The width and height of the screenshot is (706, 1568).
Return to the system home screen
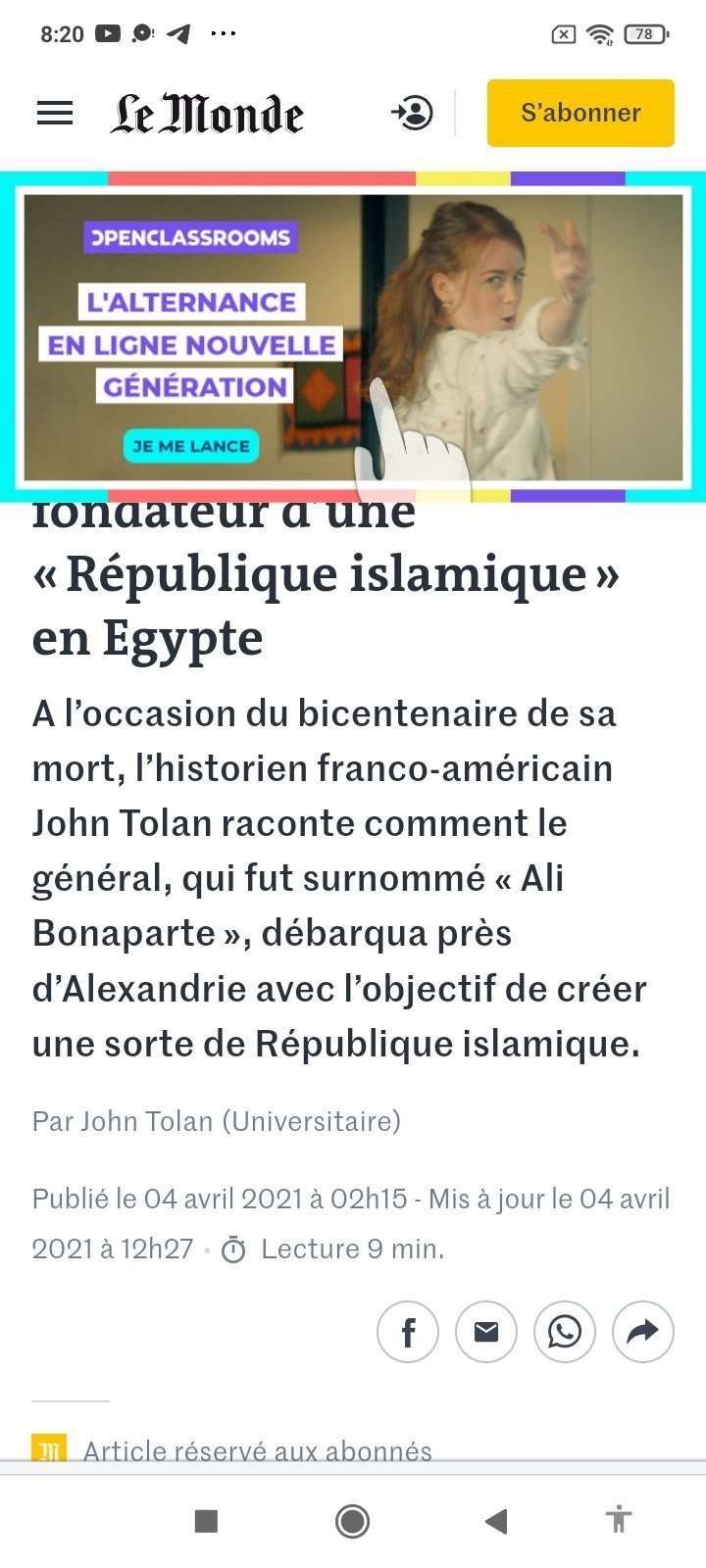click(353, 1521)
